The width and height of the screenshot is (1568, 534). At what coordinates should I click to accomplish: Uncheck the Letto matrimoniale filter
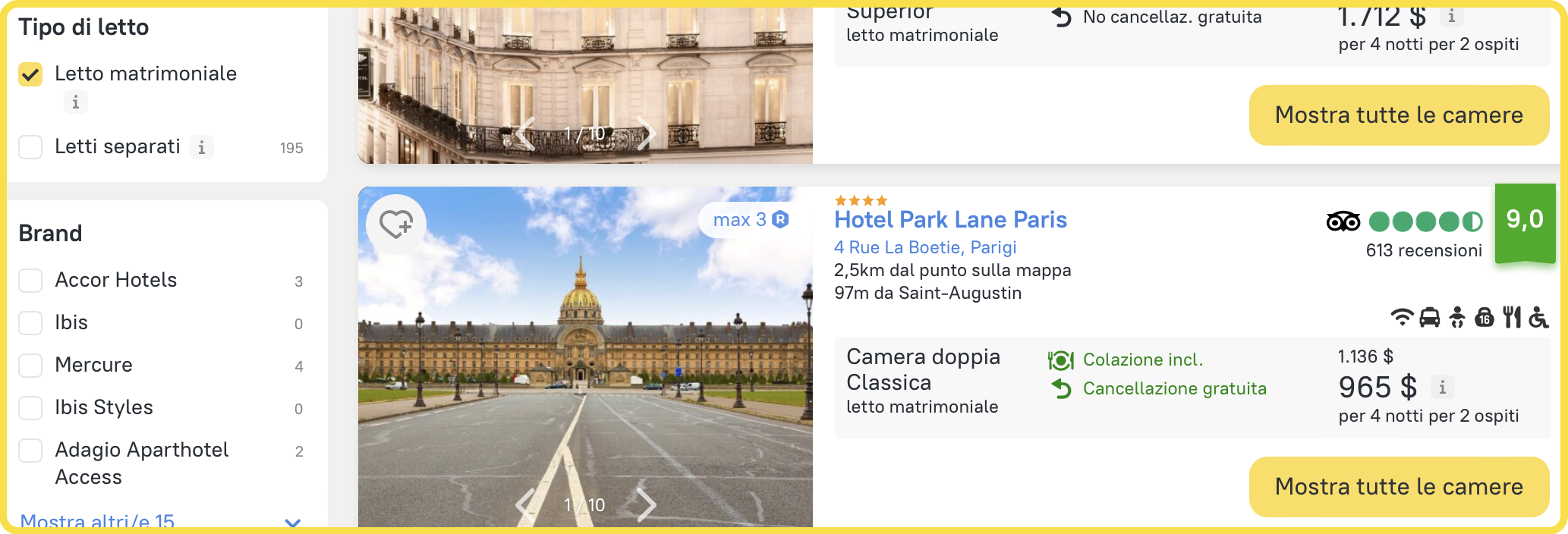coord(30,74)
